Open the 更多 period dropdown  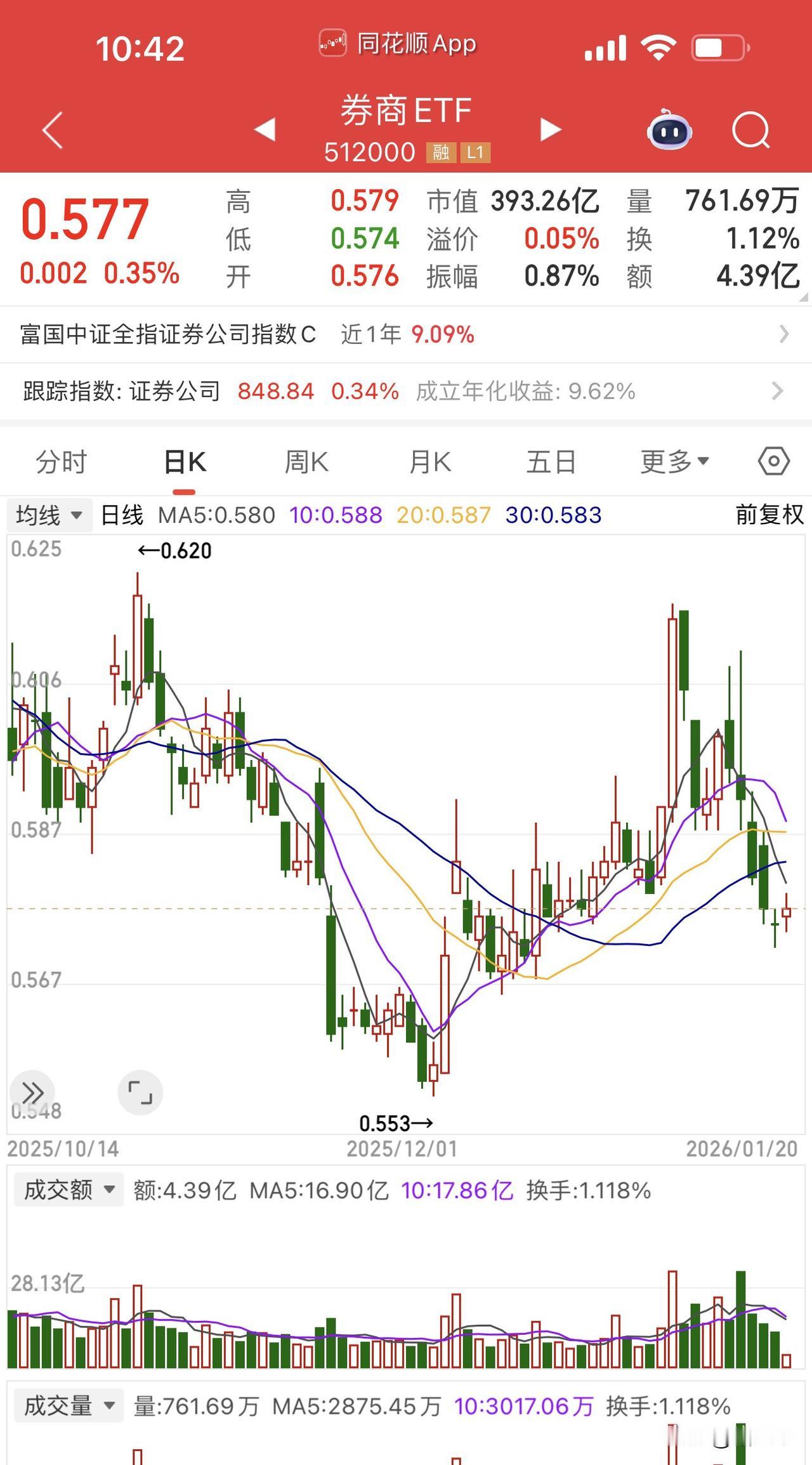pyautogui.click(x=674, y=462)
